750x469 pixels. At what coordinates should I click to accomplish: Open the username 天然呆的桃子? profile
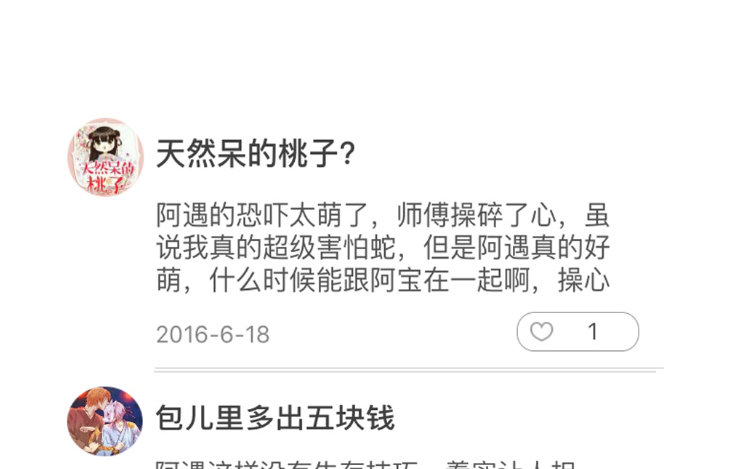tap(255, 153)
